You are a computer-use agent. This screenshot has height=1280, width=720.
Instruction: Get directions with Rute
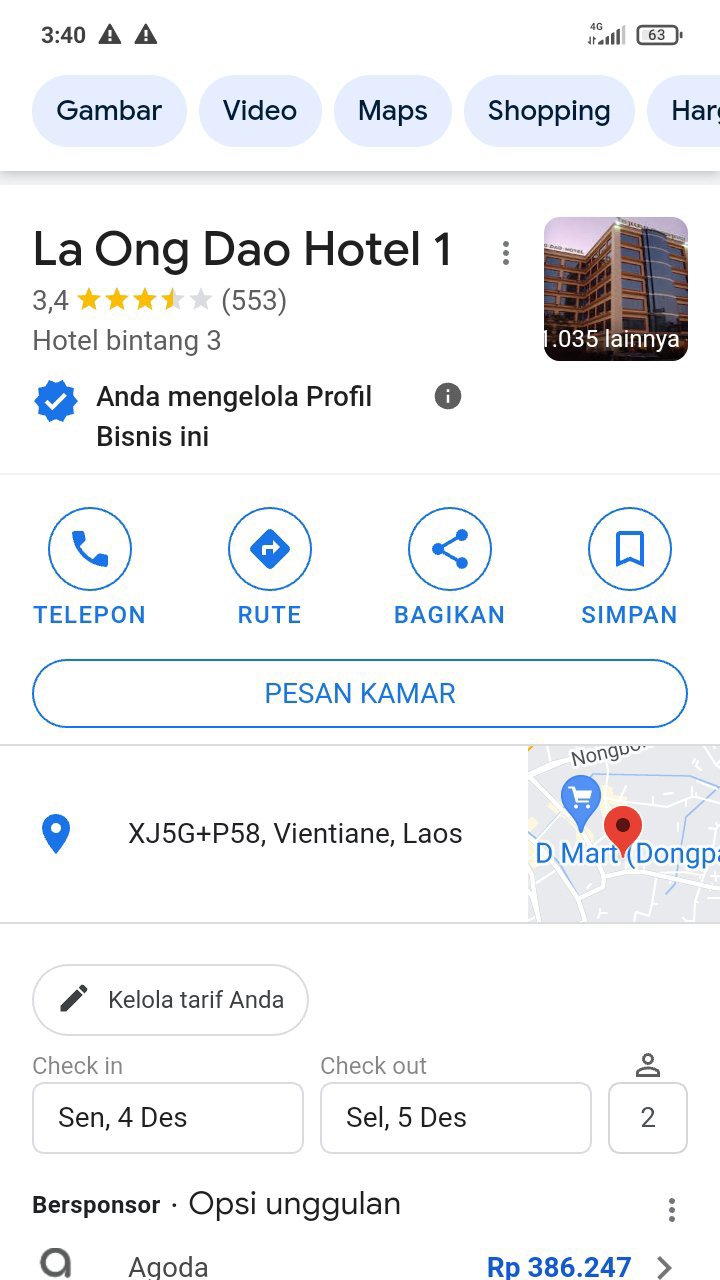coord(269,567)
